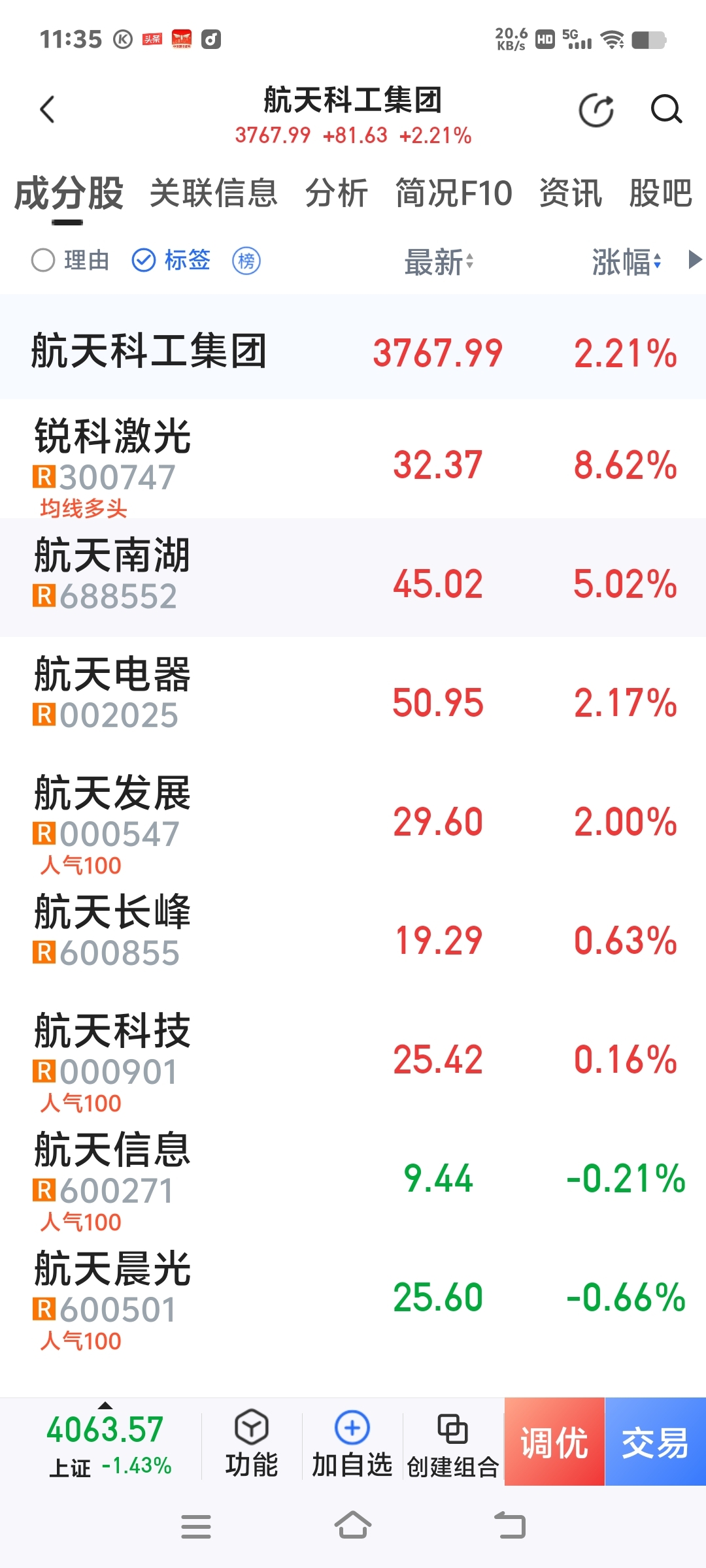Select the 理由 radio option
Viewport: 706px width, 1568px height.
(70, 260)
